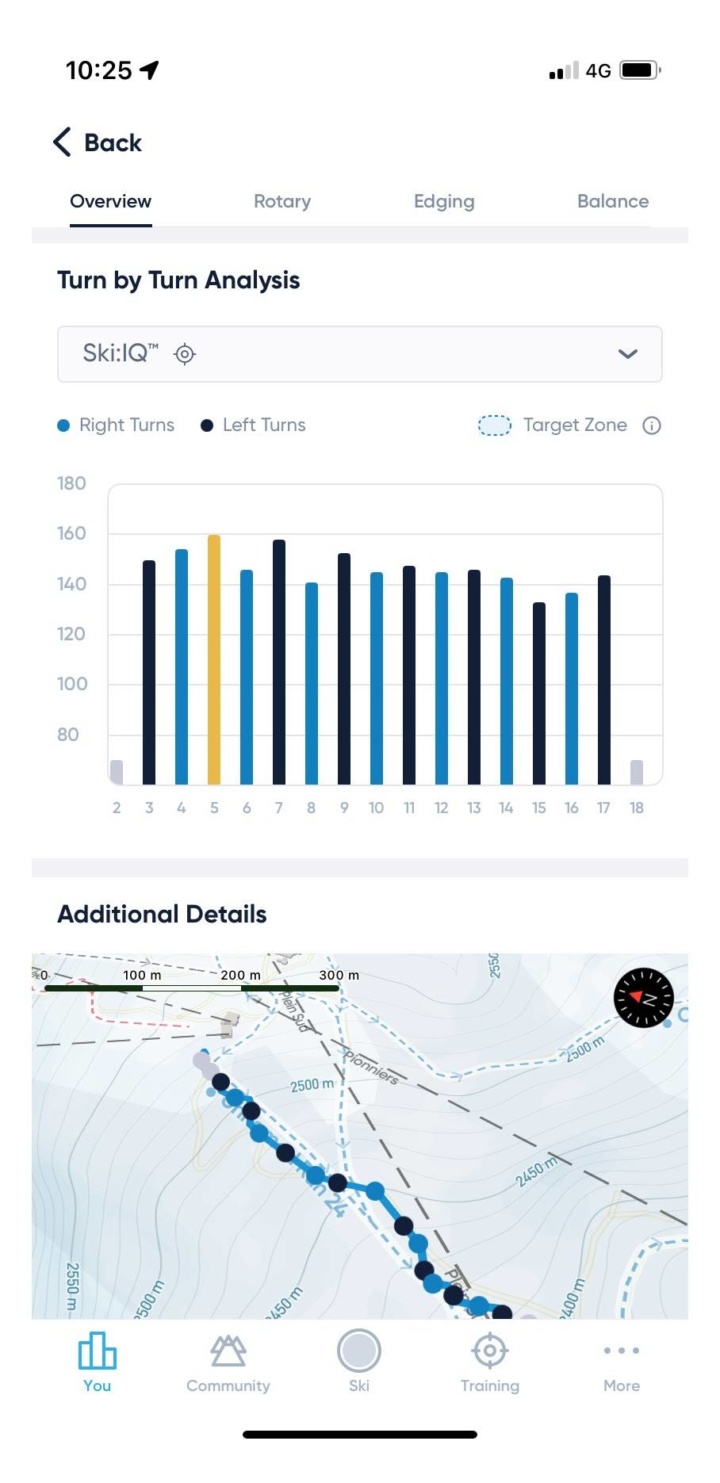Image resolution: width=720 pixels, height=1483 pixels.
Task: Open the More menu
Action: coord(621,1363)
